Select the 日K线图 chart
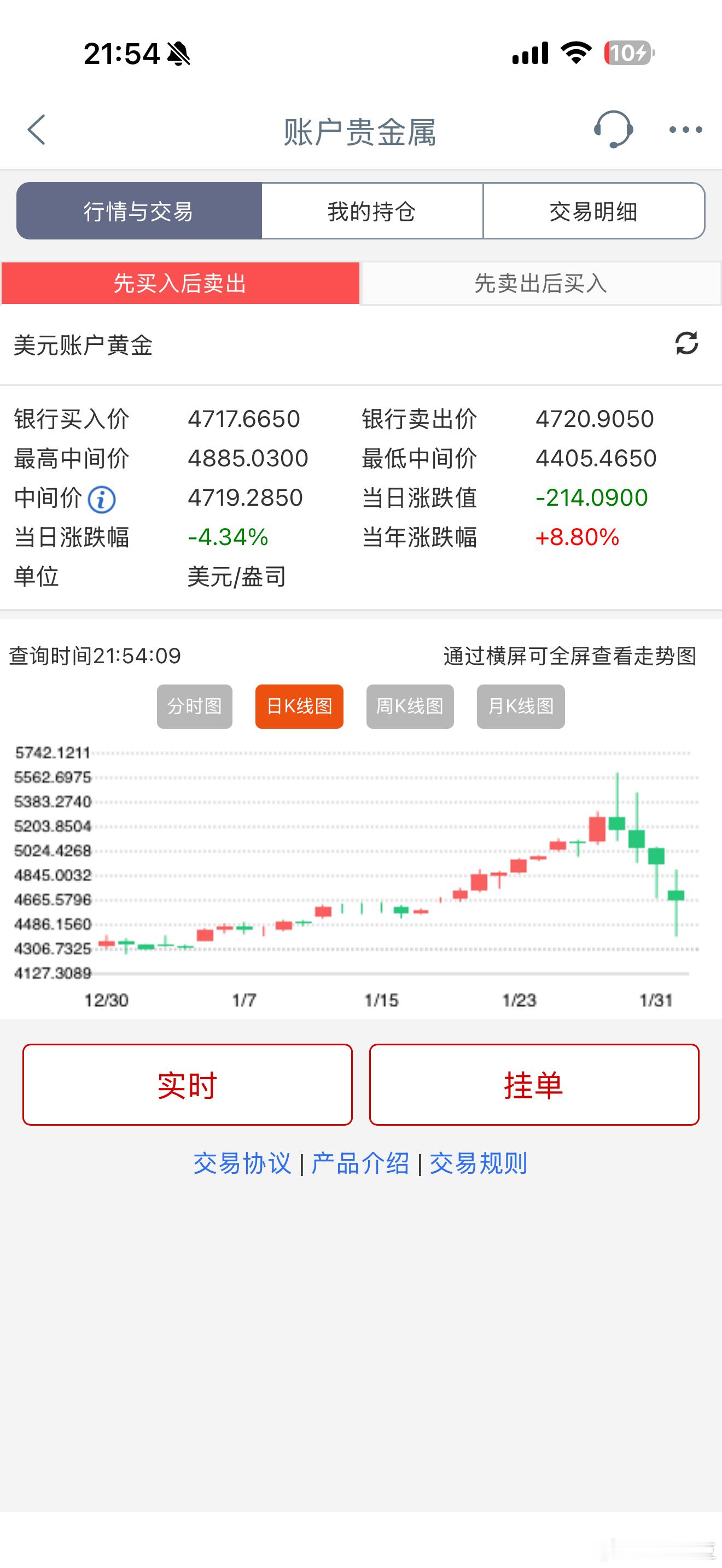The width and height of the screenshot is (722, 1568). pos(299,706)
